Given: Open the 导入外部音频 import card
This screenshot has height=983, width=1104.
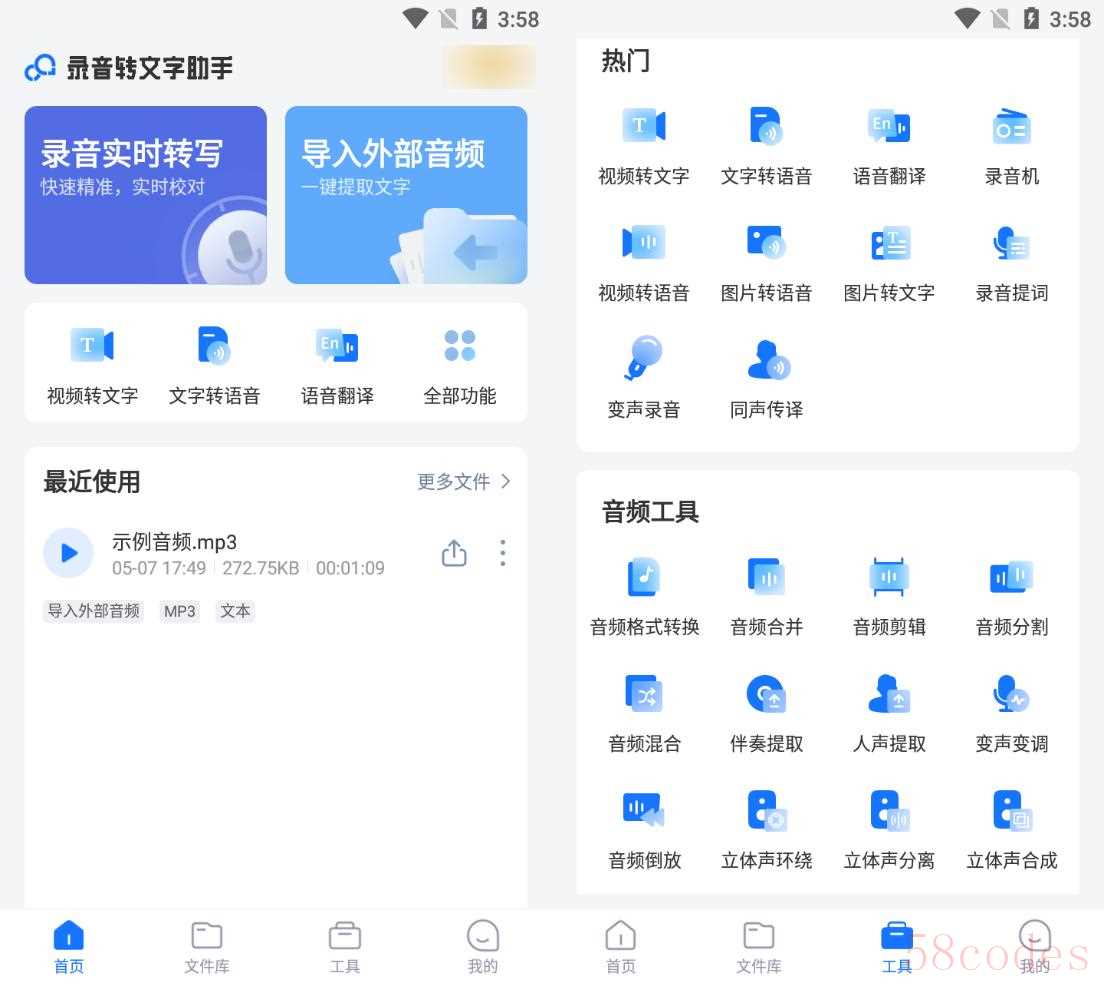Looking at the screenshot, I should (x=405, y=195).
